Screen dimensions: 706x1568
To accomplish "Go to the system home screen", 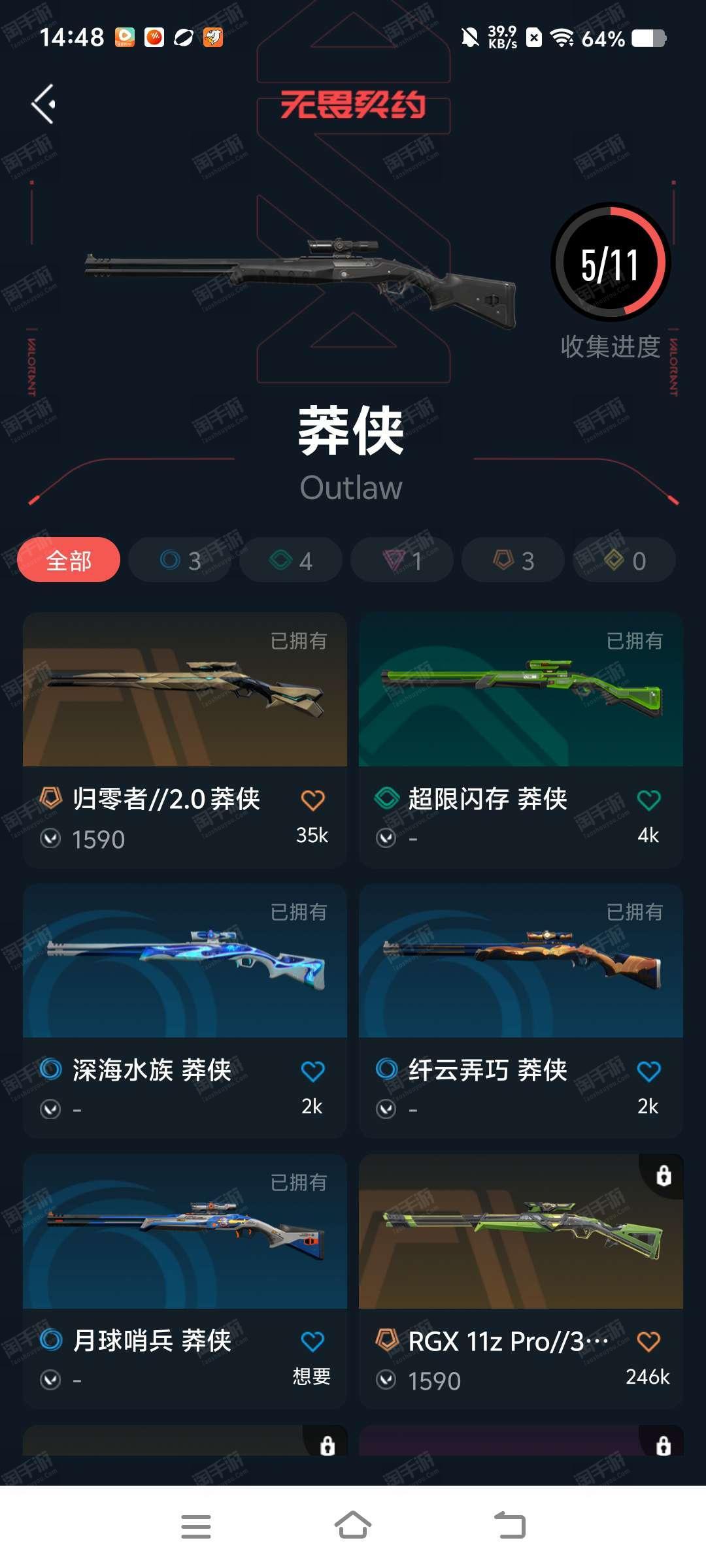I will (x=353, y=1526).
